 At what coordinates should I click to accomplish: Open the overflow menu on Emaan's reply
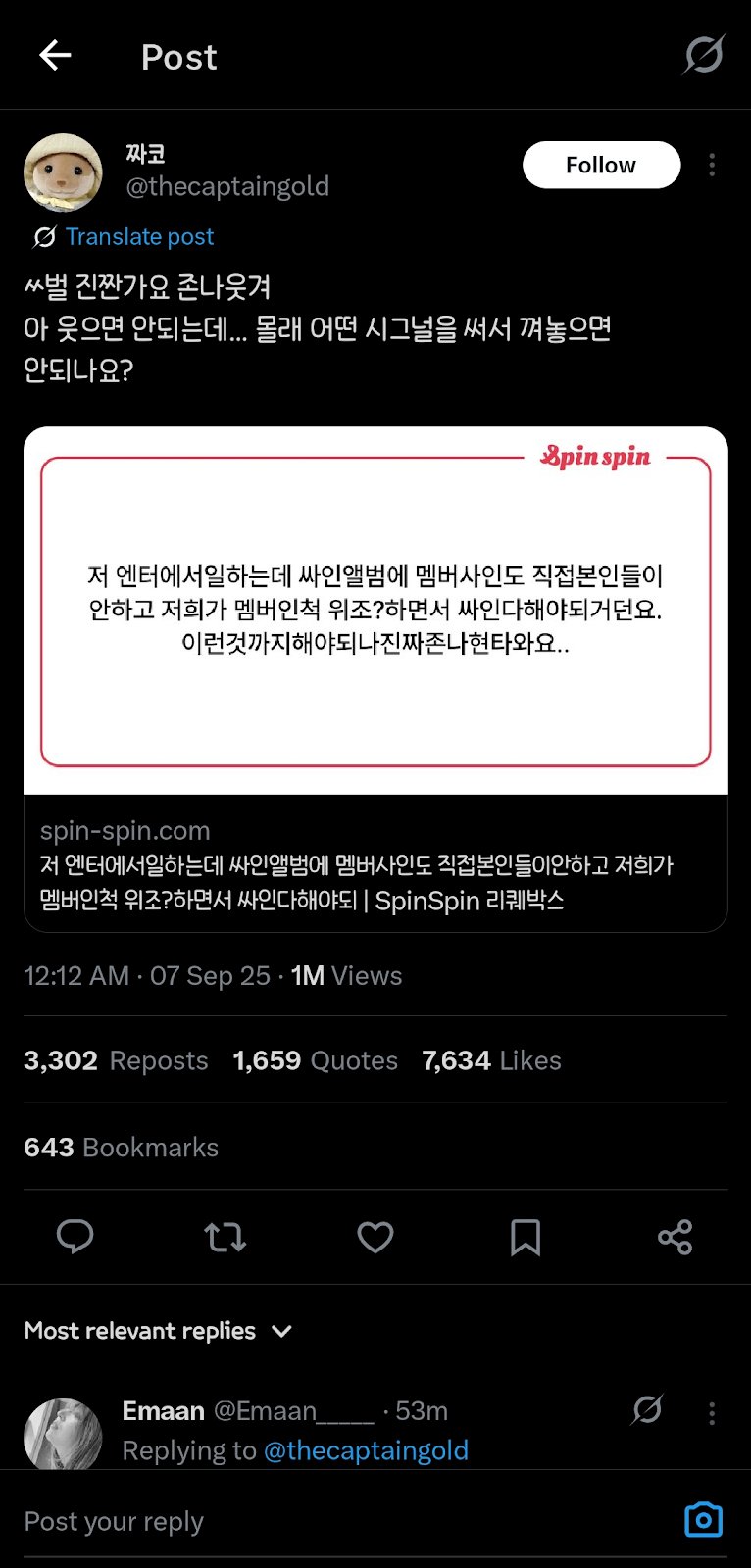712,1412
